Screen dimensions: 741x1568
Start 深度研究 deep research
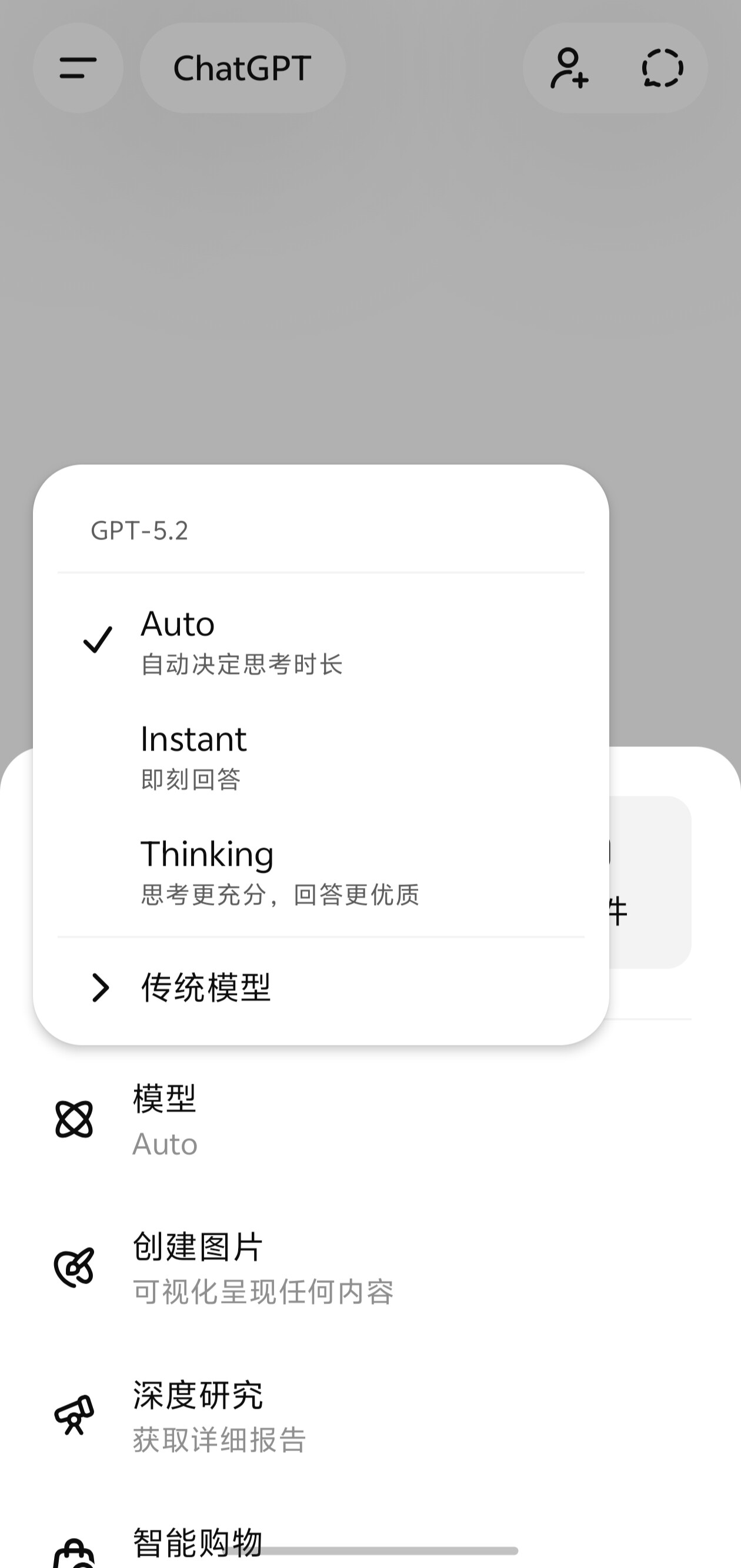click(370, 1416)
